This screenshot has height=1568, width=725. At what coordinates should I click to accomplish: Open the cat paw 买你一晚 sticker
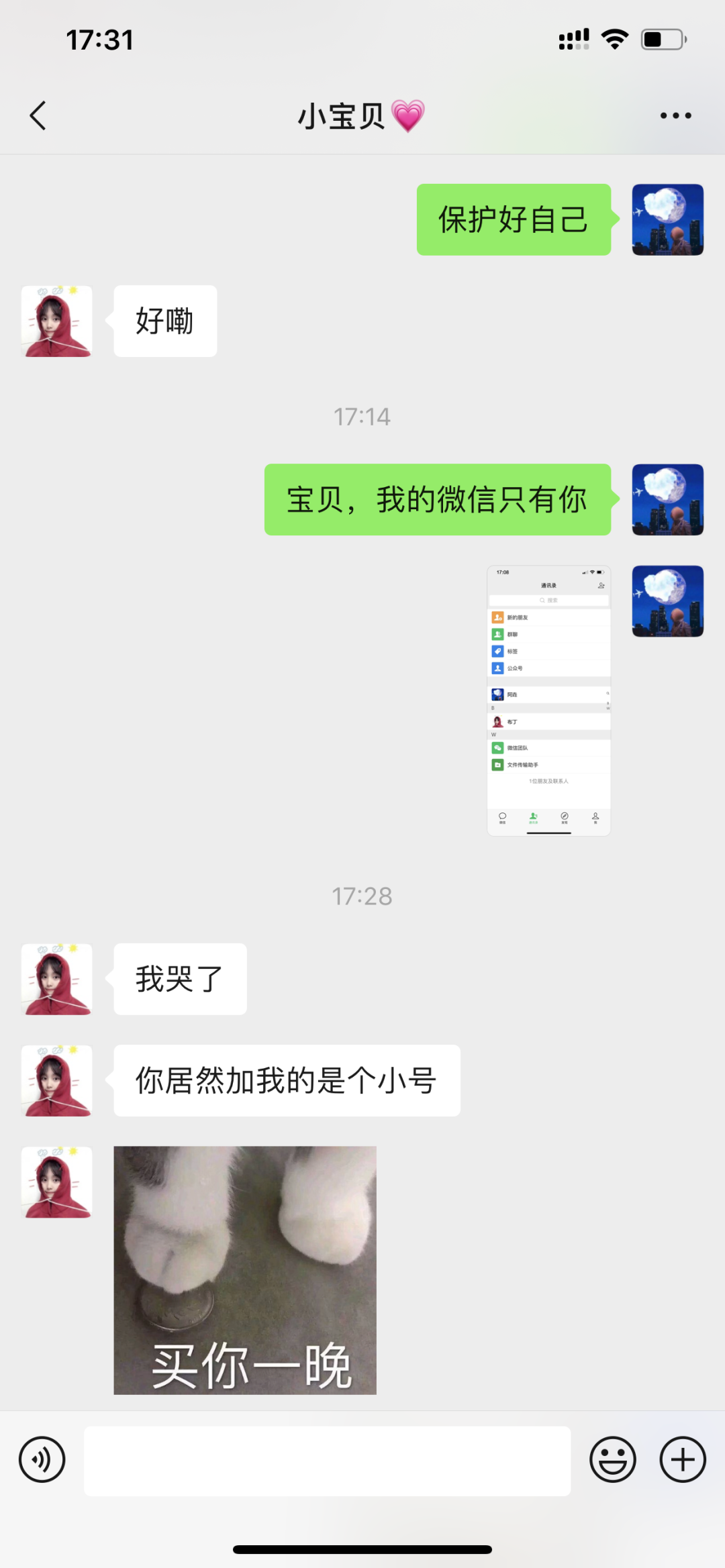(x=245, y=1270)
